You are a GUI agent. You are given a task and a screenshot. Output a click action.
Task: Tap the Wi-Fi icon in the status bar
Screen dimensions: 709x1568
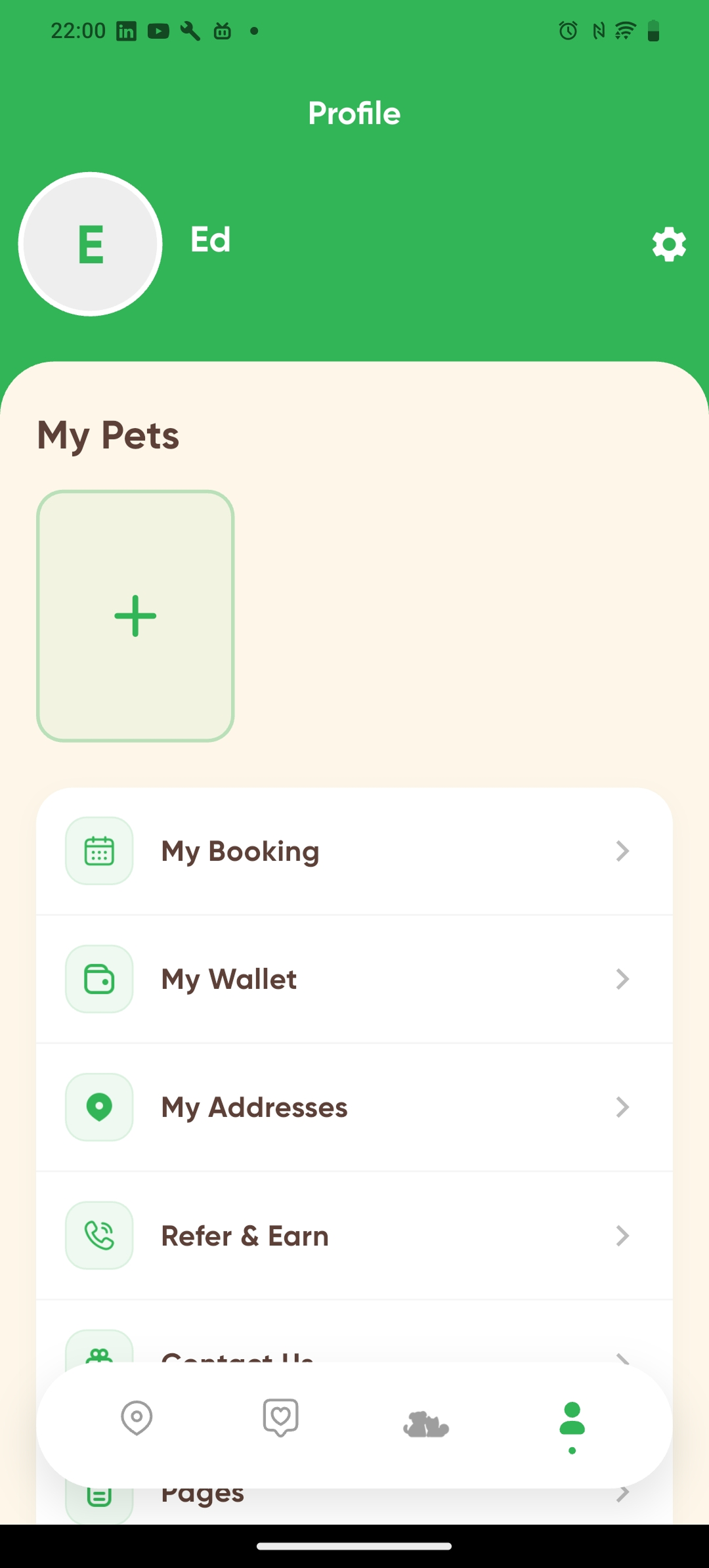click(x=624, y=29)
